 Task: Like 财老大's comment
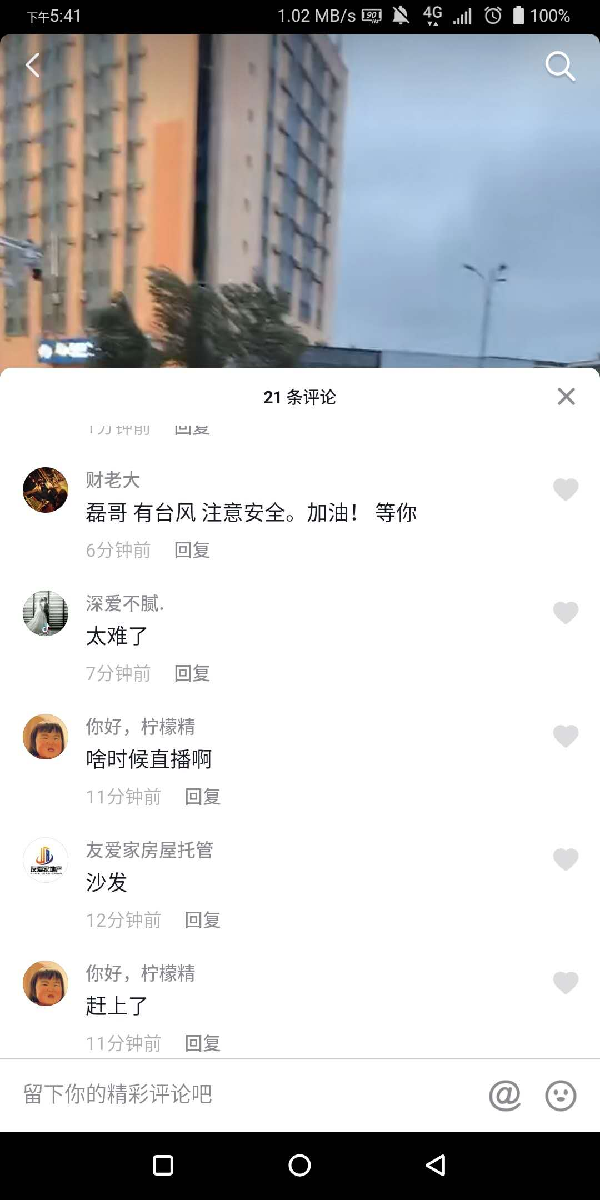pos(566,489)
